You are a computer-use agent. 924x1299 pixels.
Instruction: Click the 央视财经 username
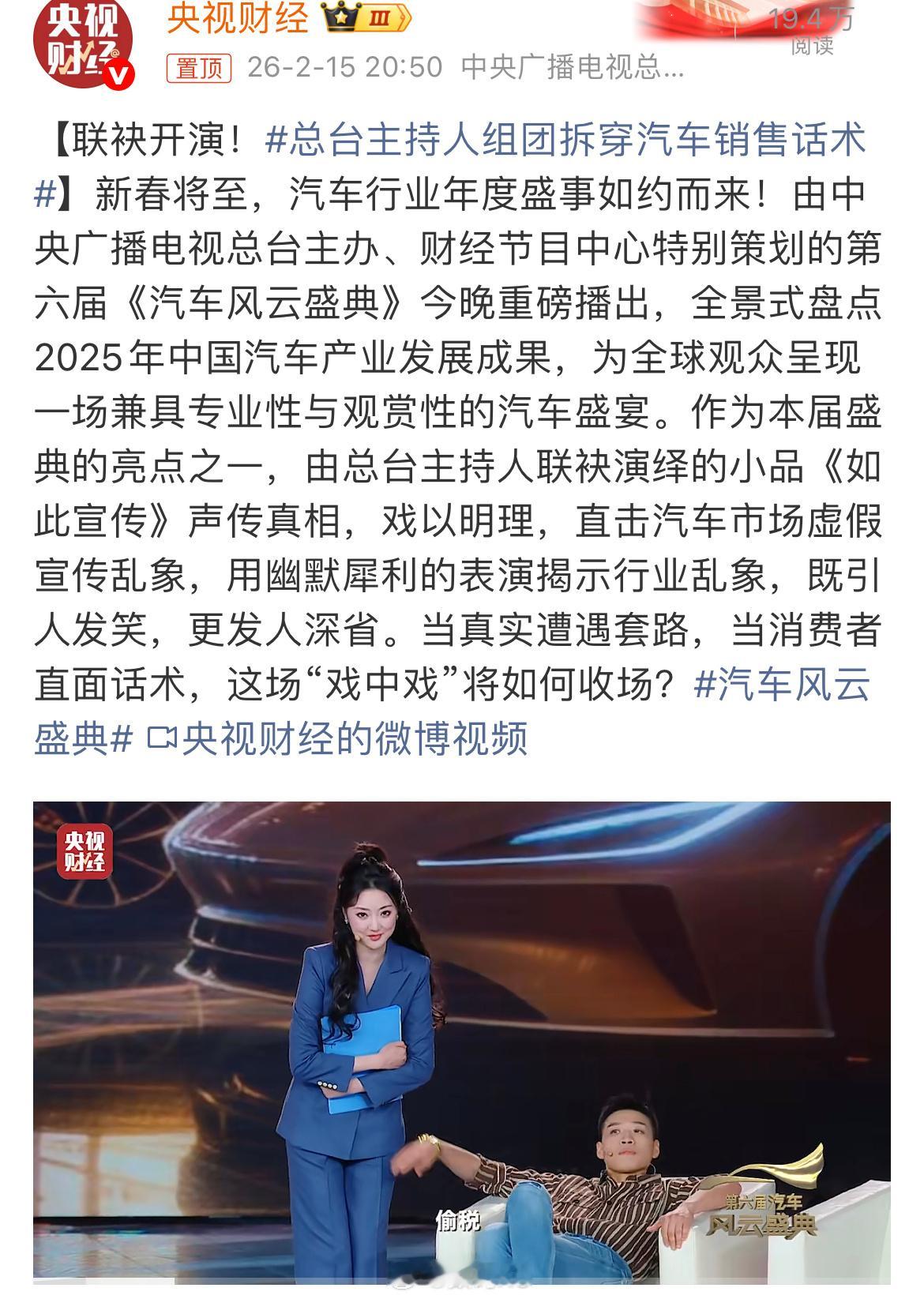[x=237, y=20]
